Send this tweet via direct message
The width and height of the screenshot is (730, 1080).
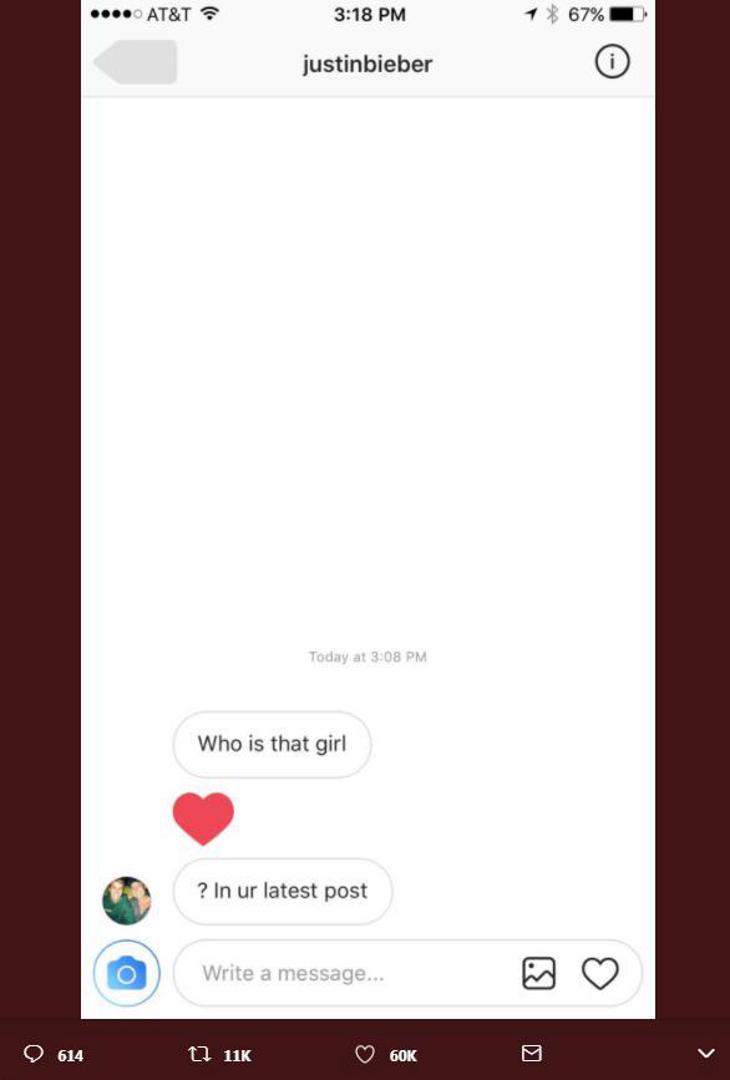click(532, 1053)
